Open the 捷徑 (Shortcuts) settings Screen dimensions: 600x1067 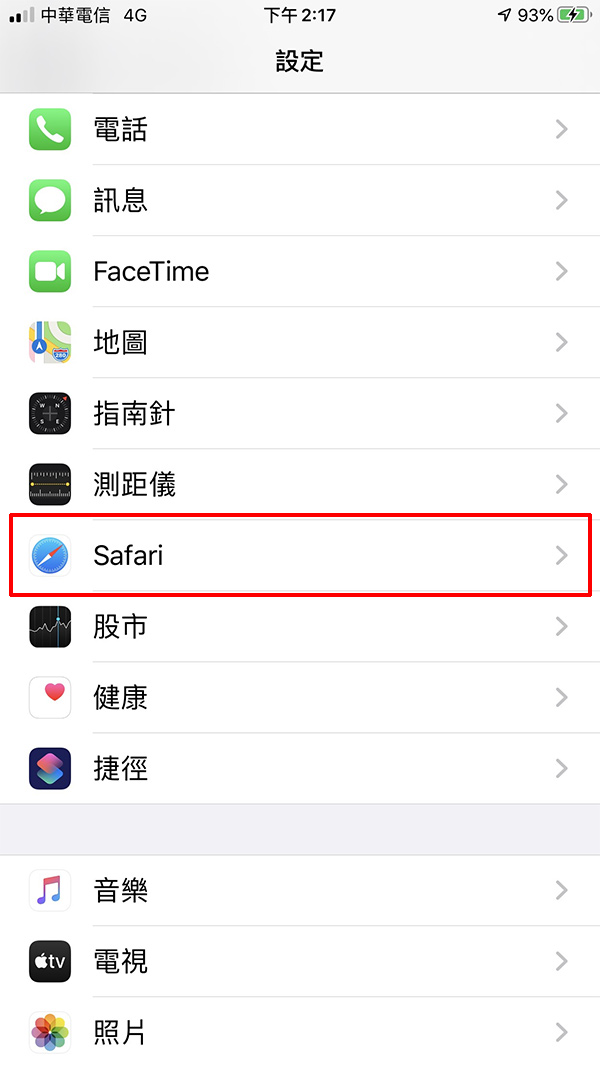pyautogui.click(x=300, y=768)
